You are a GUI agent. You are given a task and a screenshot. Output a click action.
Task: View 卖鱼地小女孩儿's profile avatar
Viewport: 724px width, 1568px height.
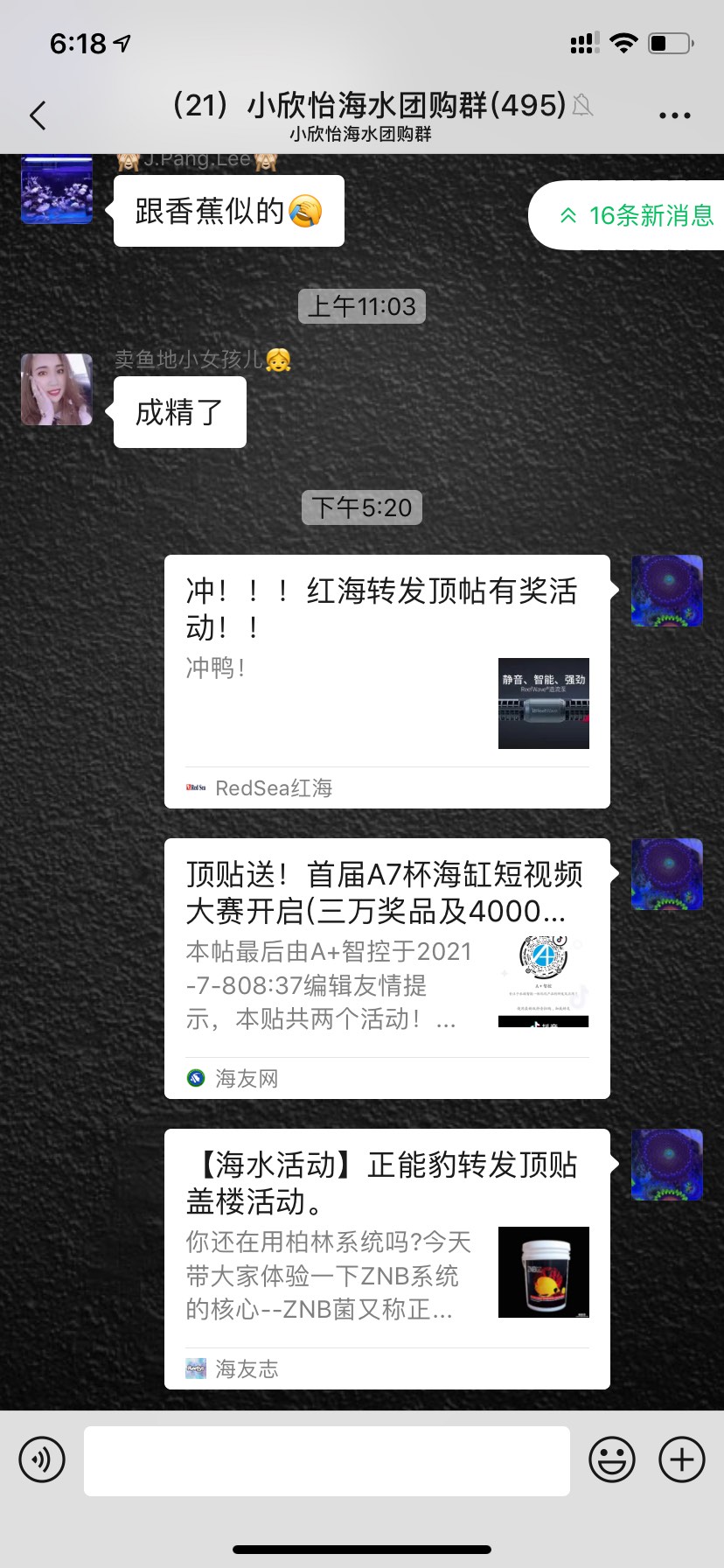click(57, 389)
